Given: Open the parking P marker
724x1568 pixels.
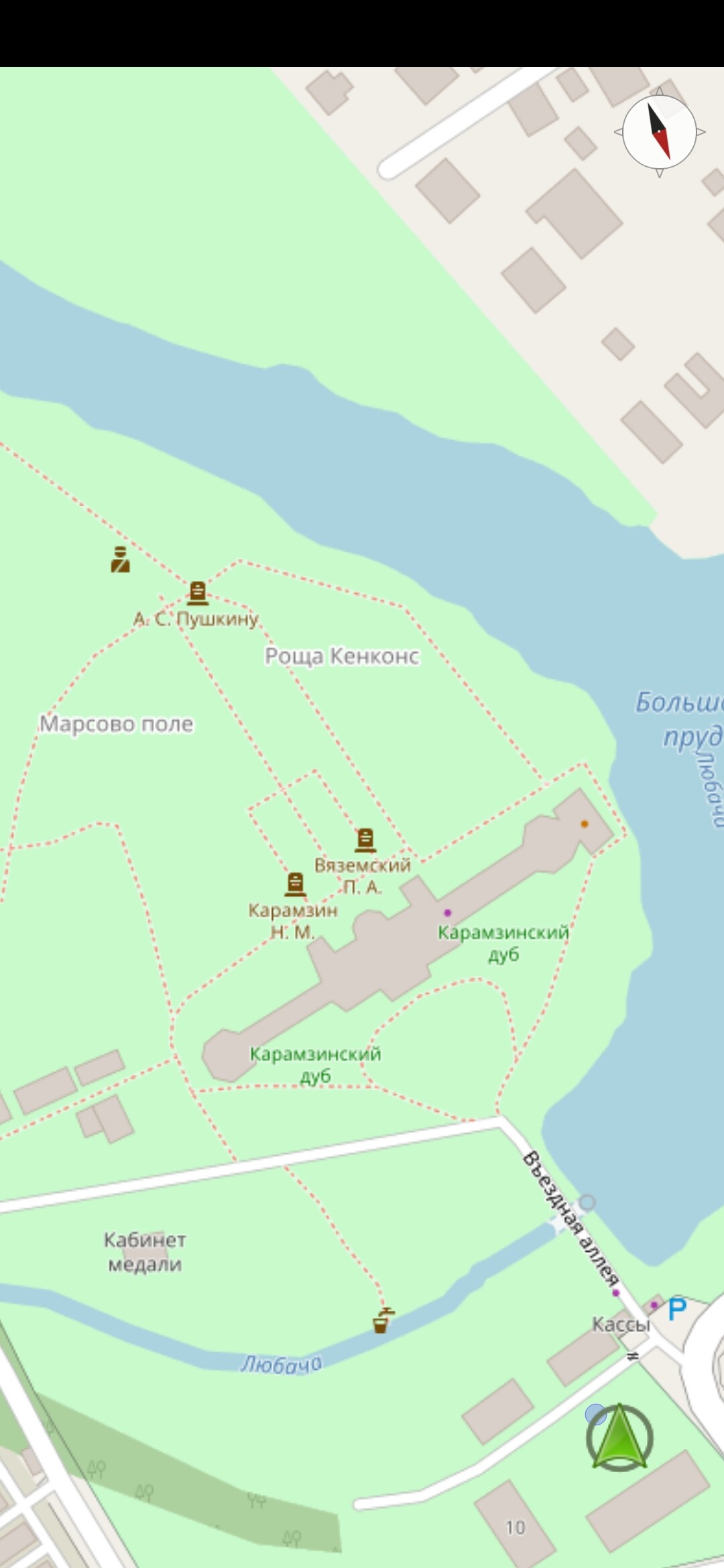Looking at the screenshot, I should 678,1308.
